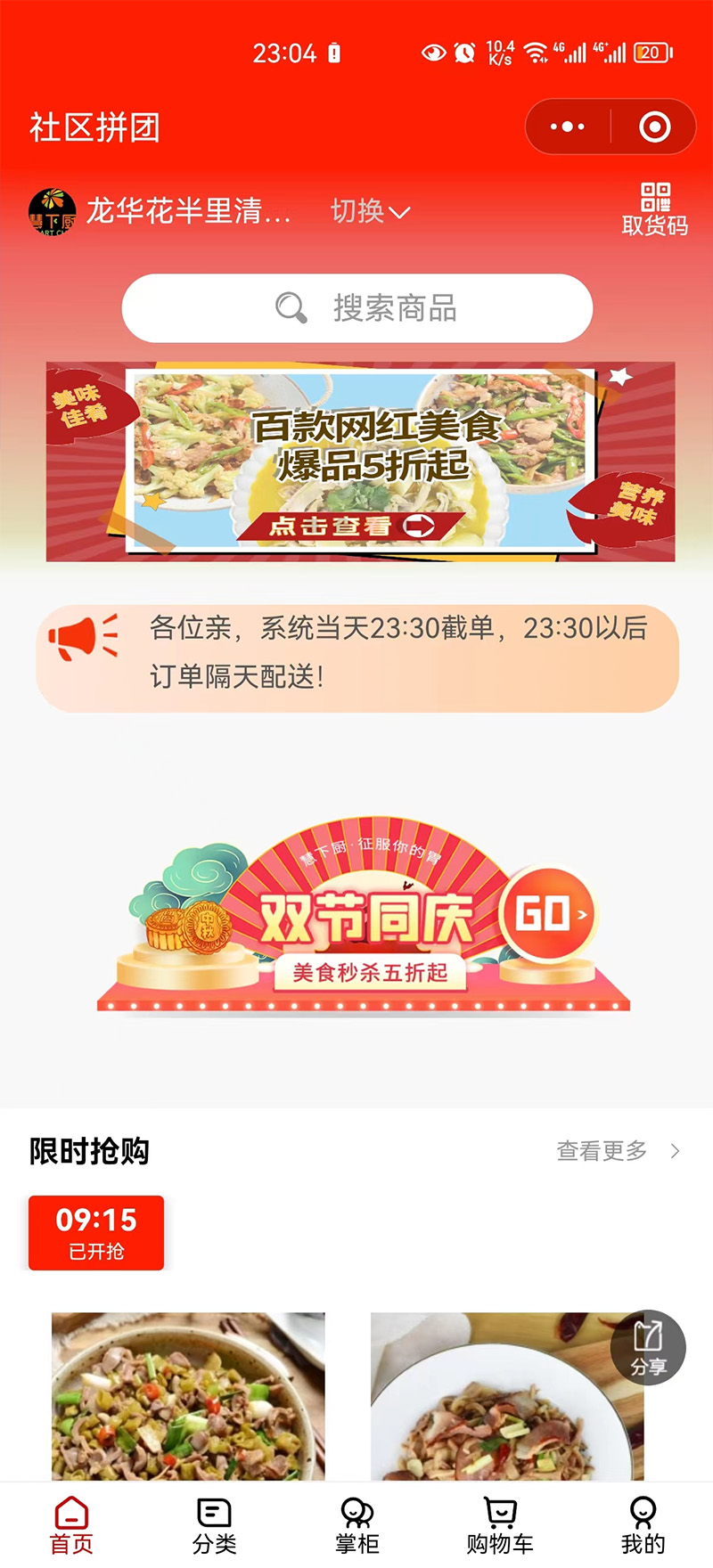Open 查看更多 for flash sale
Image resolution: width=713 pixels, height=1568 pixels.
coord(618,1151)
